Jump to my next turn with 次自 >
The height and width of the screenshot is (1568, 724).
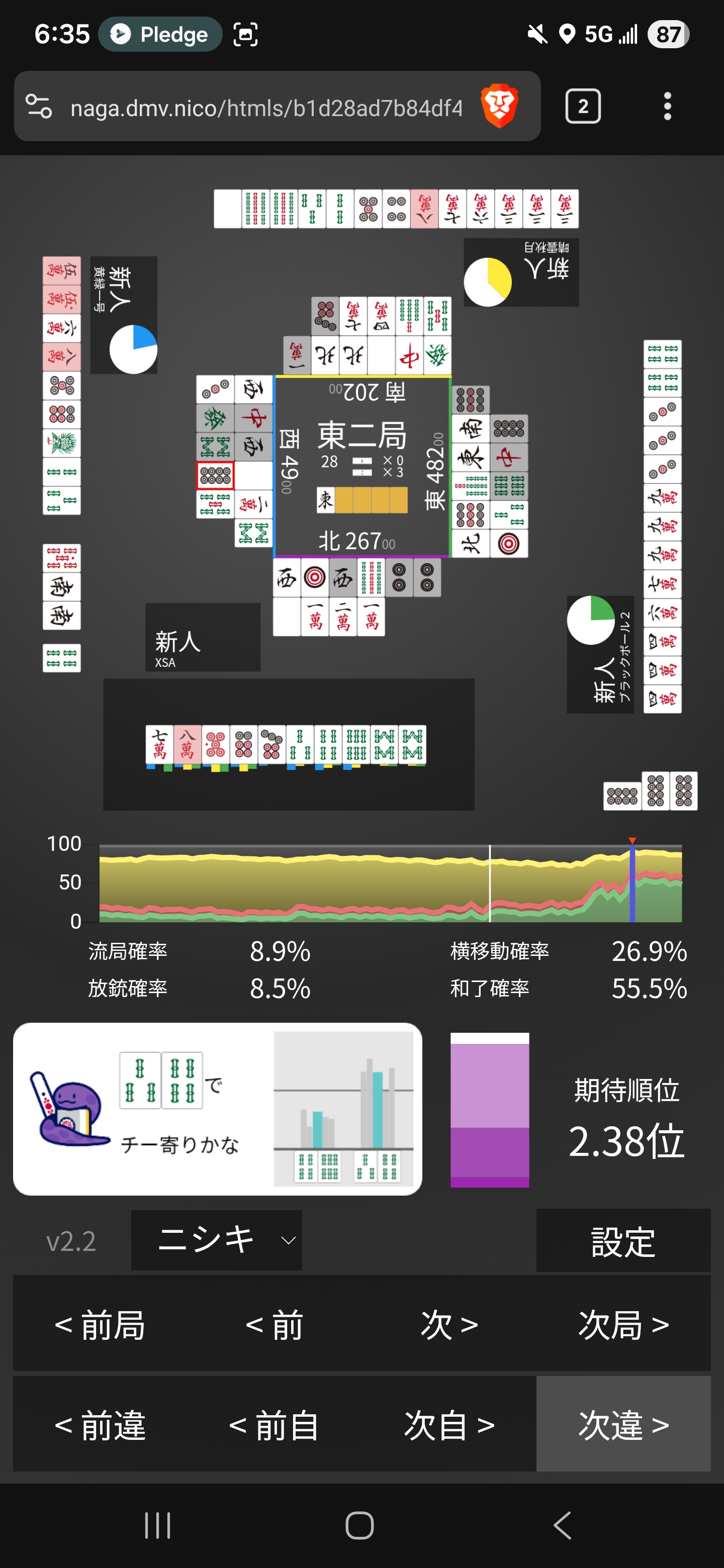click(x=449, y=1425)
